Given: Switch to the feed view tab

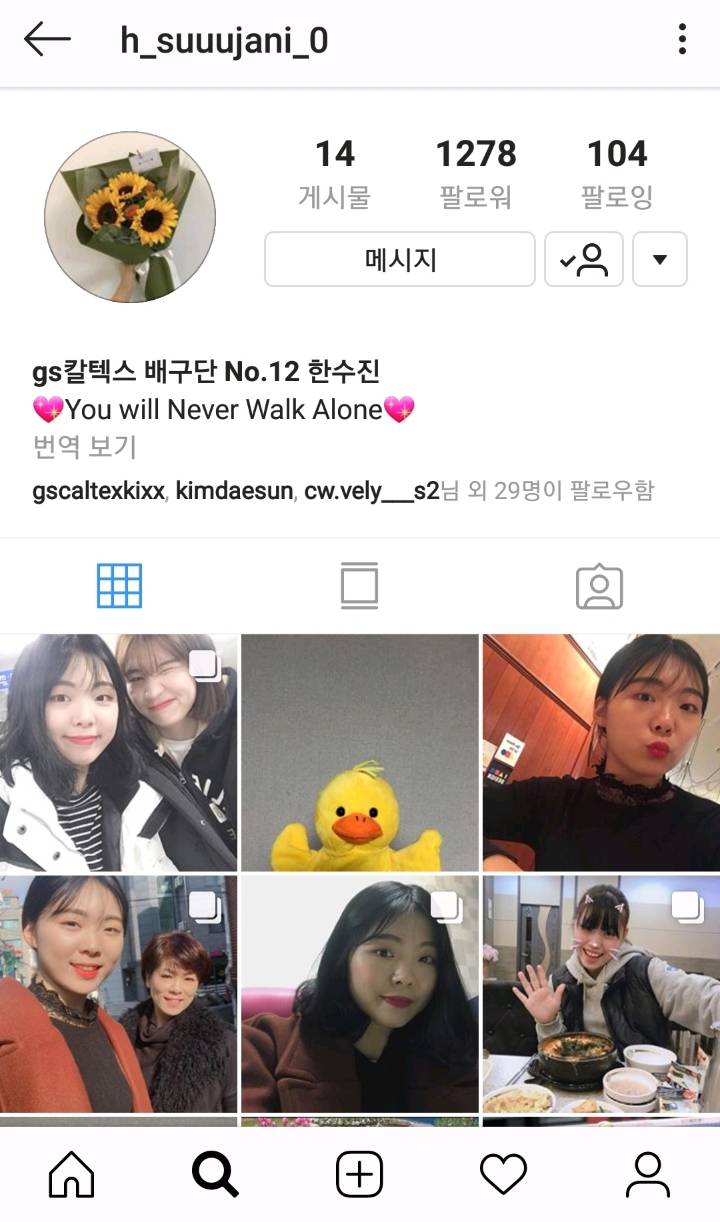Looking at the screenshot, I should point(360,586).
